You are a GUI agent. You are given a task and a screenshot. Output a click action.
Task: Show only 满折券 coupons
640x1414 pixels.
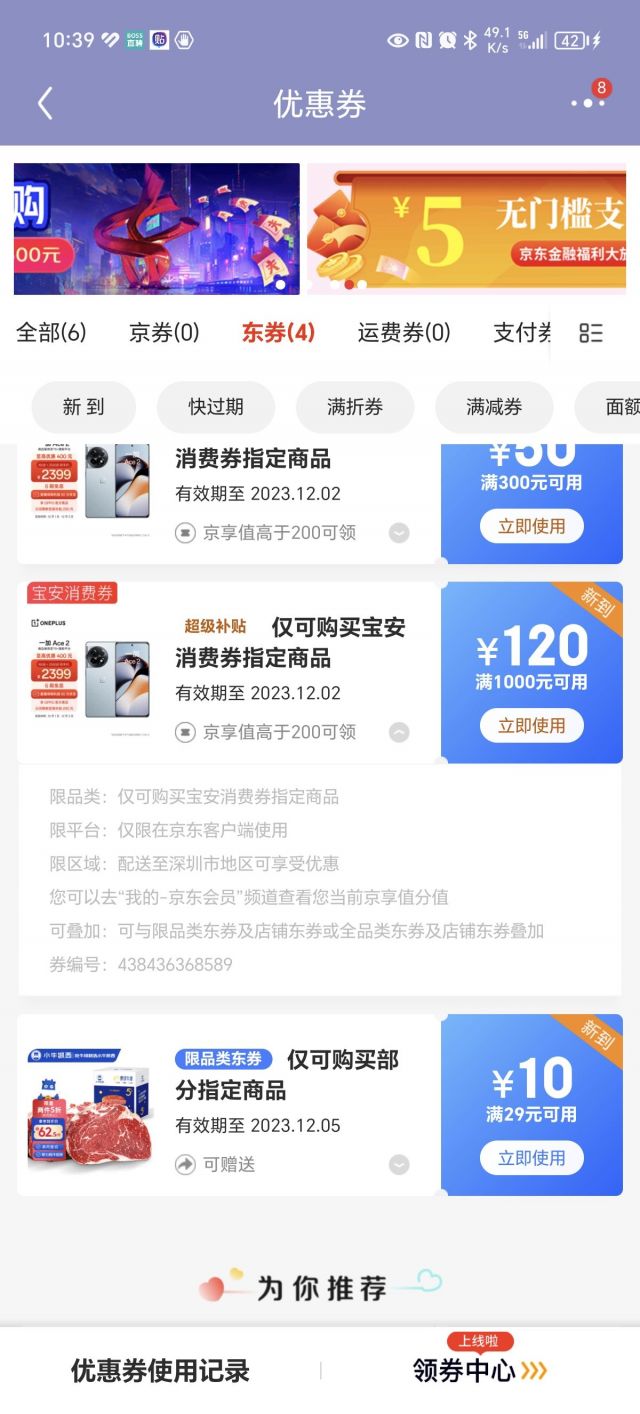(355, 407)
